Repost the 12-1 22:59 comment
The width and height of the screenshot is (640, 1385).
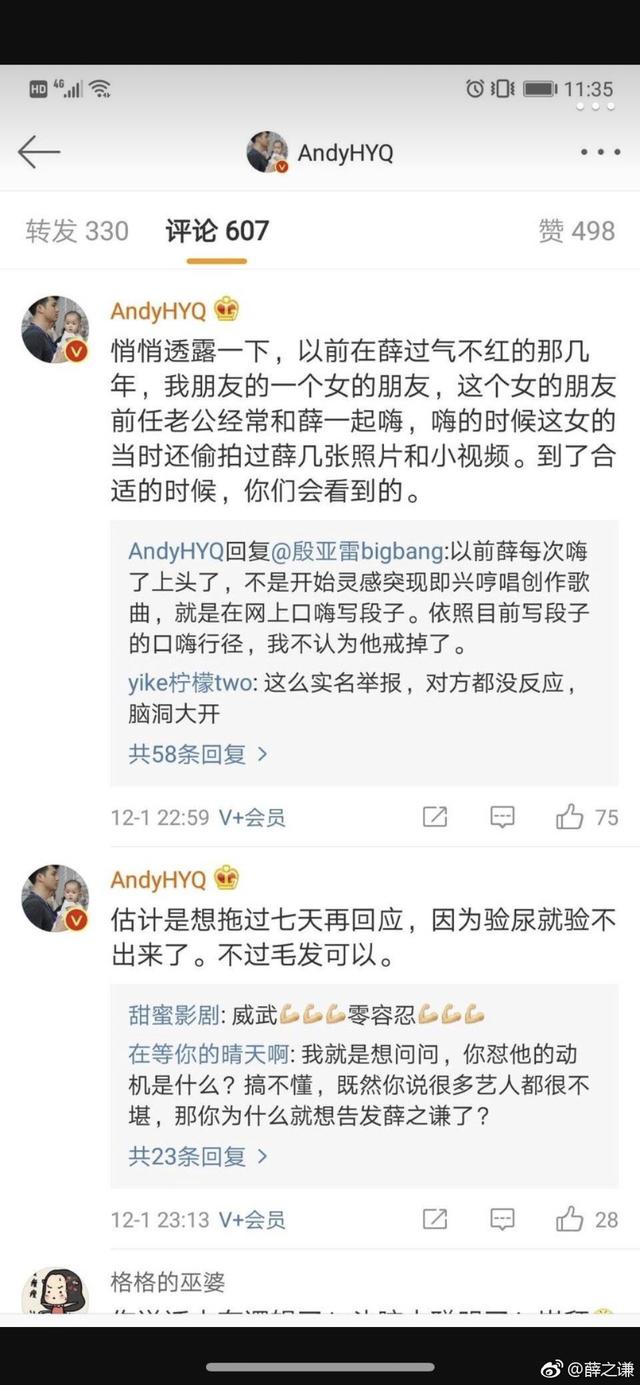pos(435,817)
